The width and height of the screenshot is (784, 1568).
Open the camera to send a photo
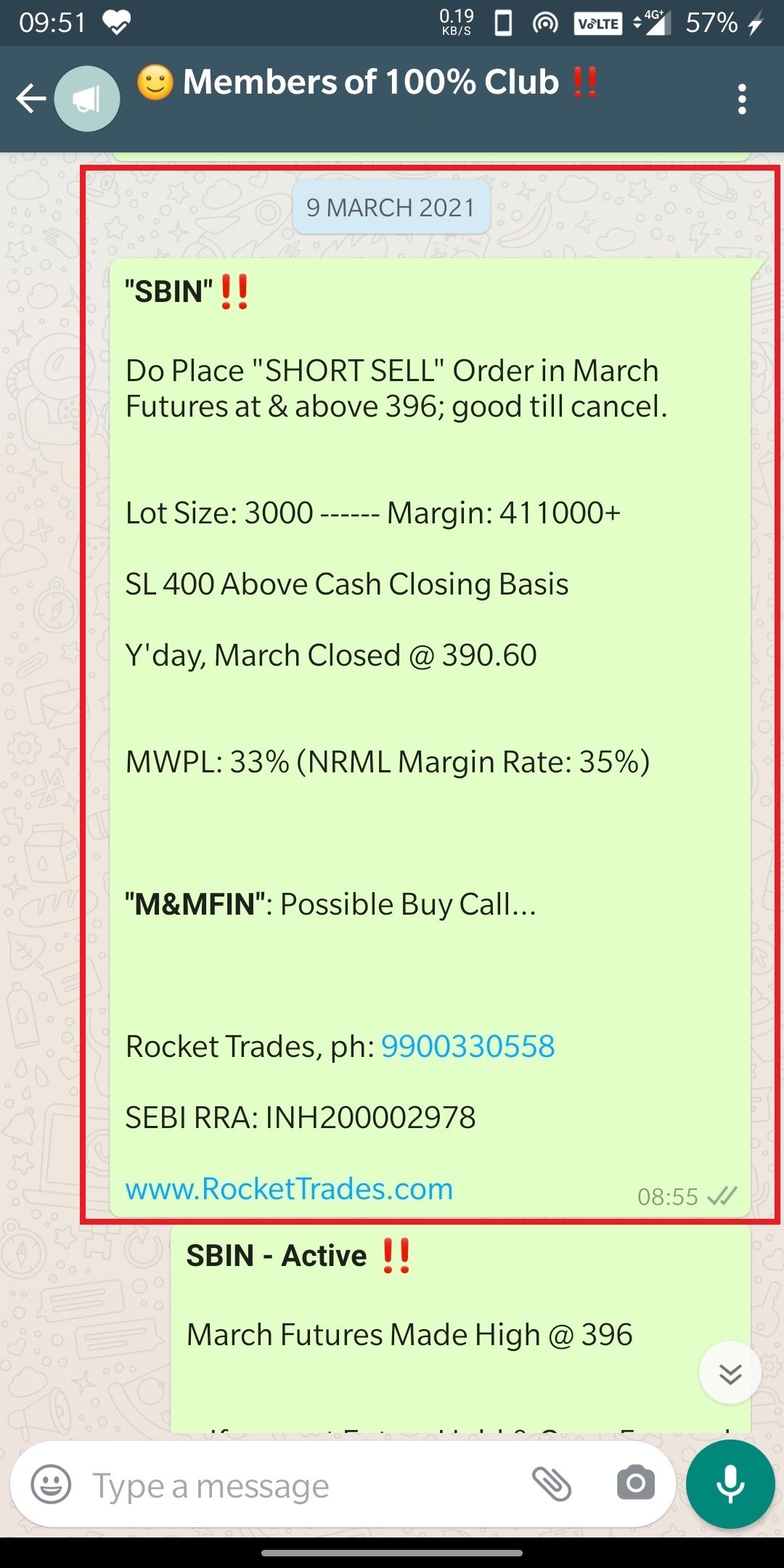(x=635, y=1484)
